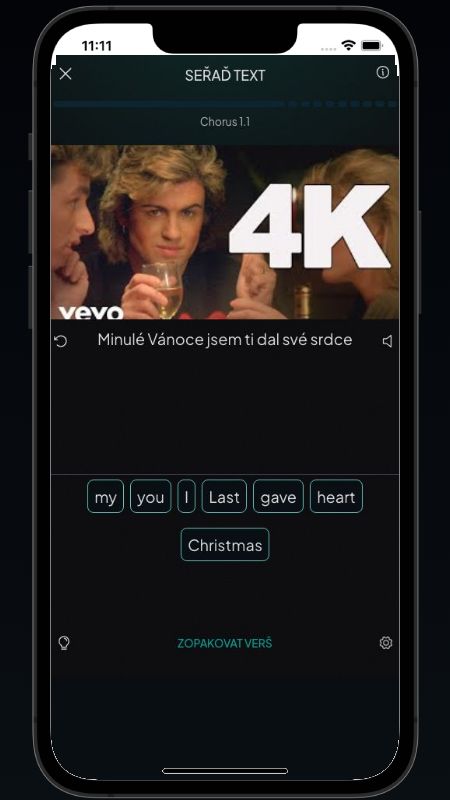
Task: Choose the word "Last"
Action: (224, 496)
